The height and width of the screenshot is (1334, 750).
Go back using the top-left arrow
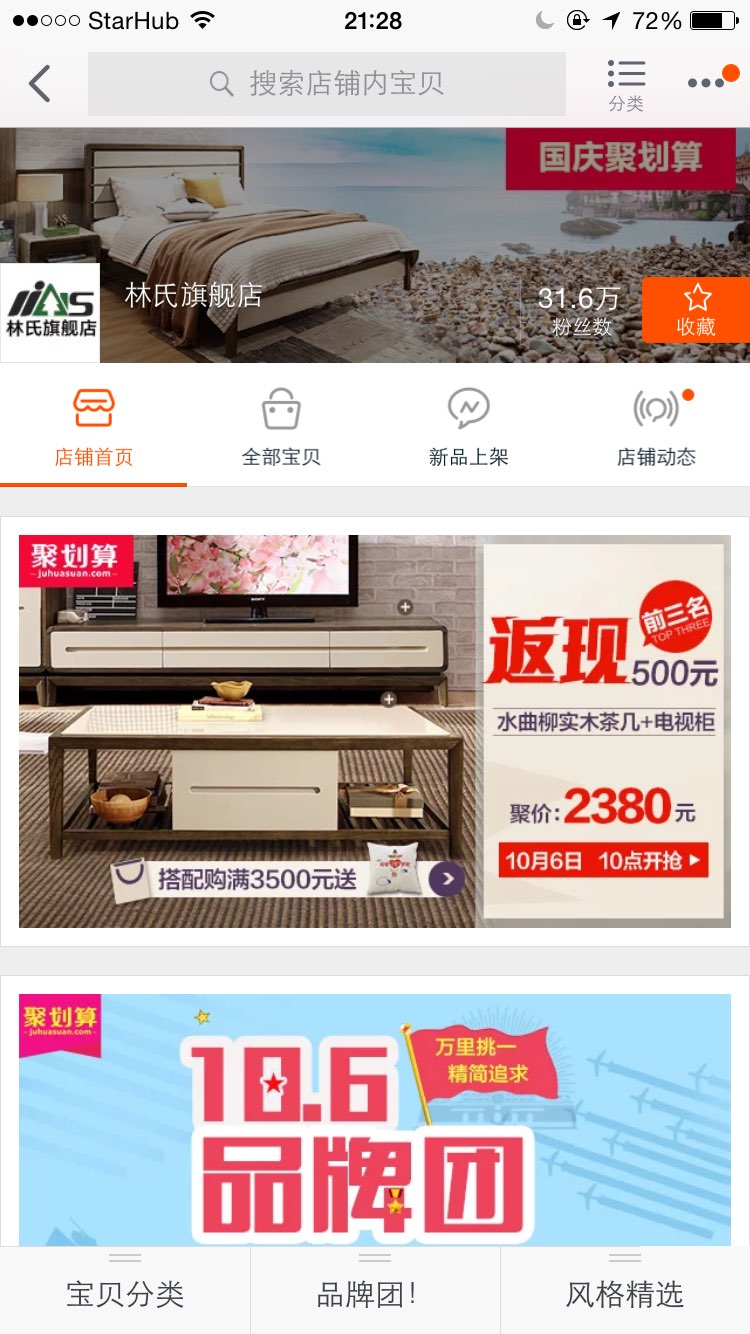point(40,84)
